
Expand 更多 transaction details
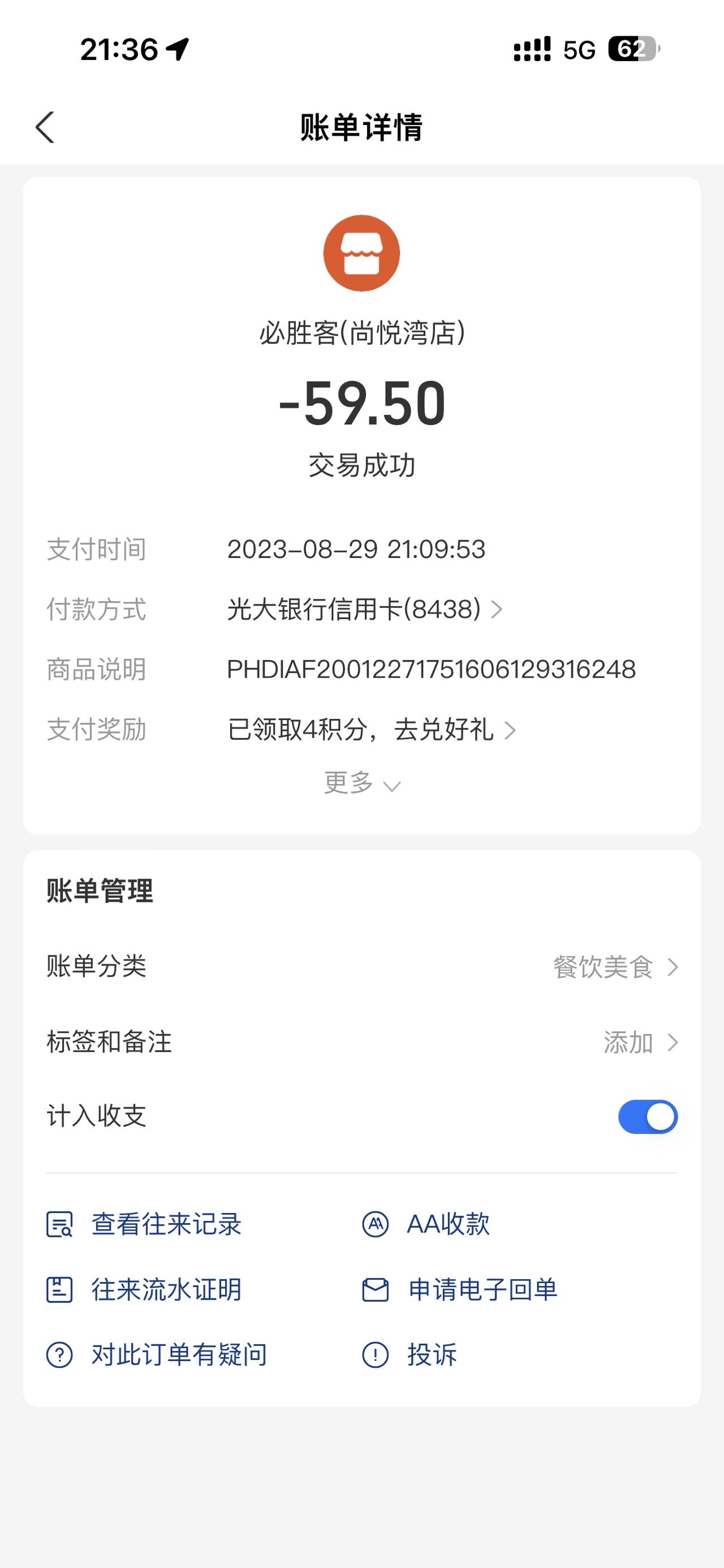(361, 783)
